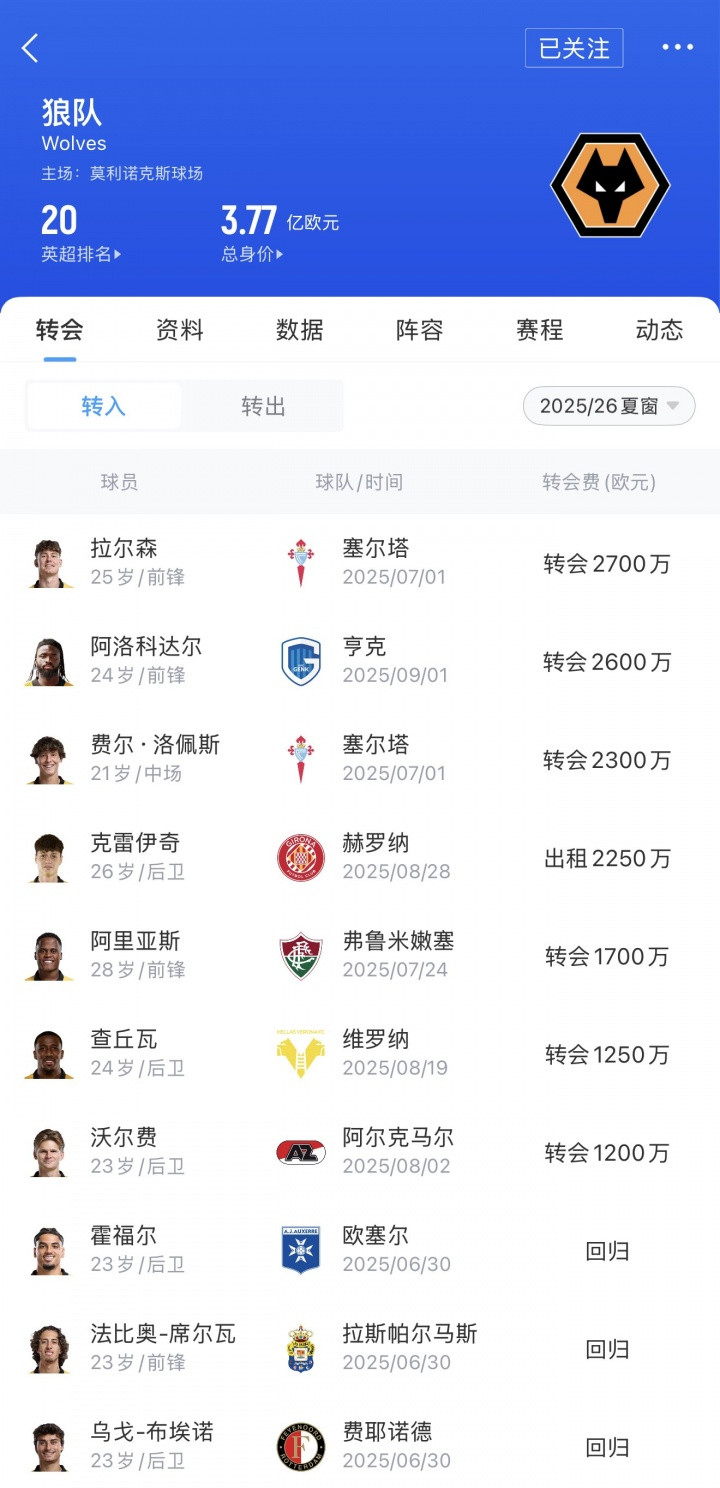Screen dimensions: 720x1488
Task: Open the transfer row for 拉尔森
Action: tap(360, 563)
